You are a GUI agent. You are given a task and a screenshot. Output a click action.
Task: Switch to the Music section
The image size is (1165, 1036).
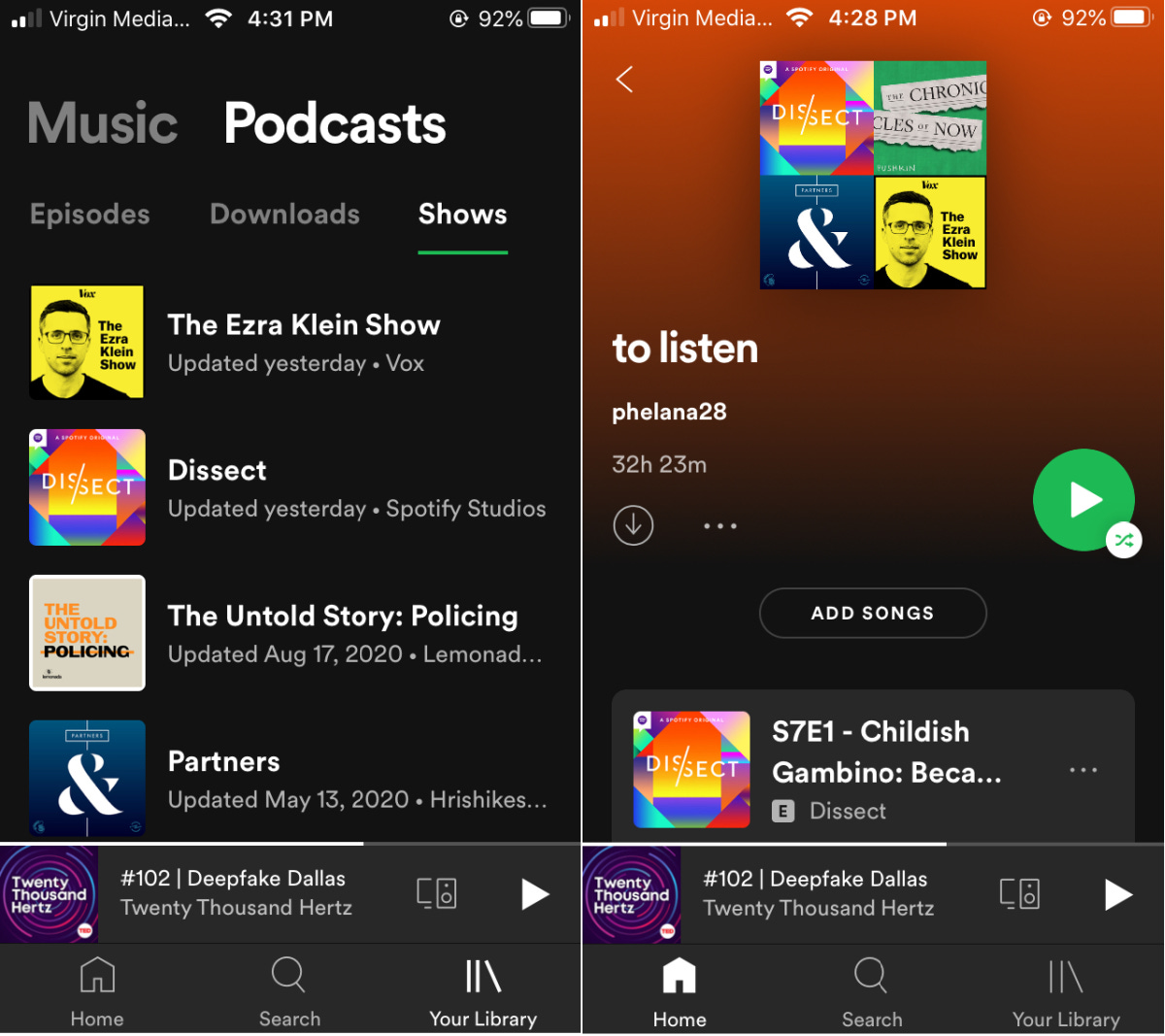pyautogui.click(x=103, y=123)
